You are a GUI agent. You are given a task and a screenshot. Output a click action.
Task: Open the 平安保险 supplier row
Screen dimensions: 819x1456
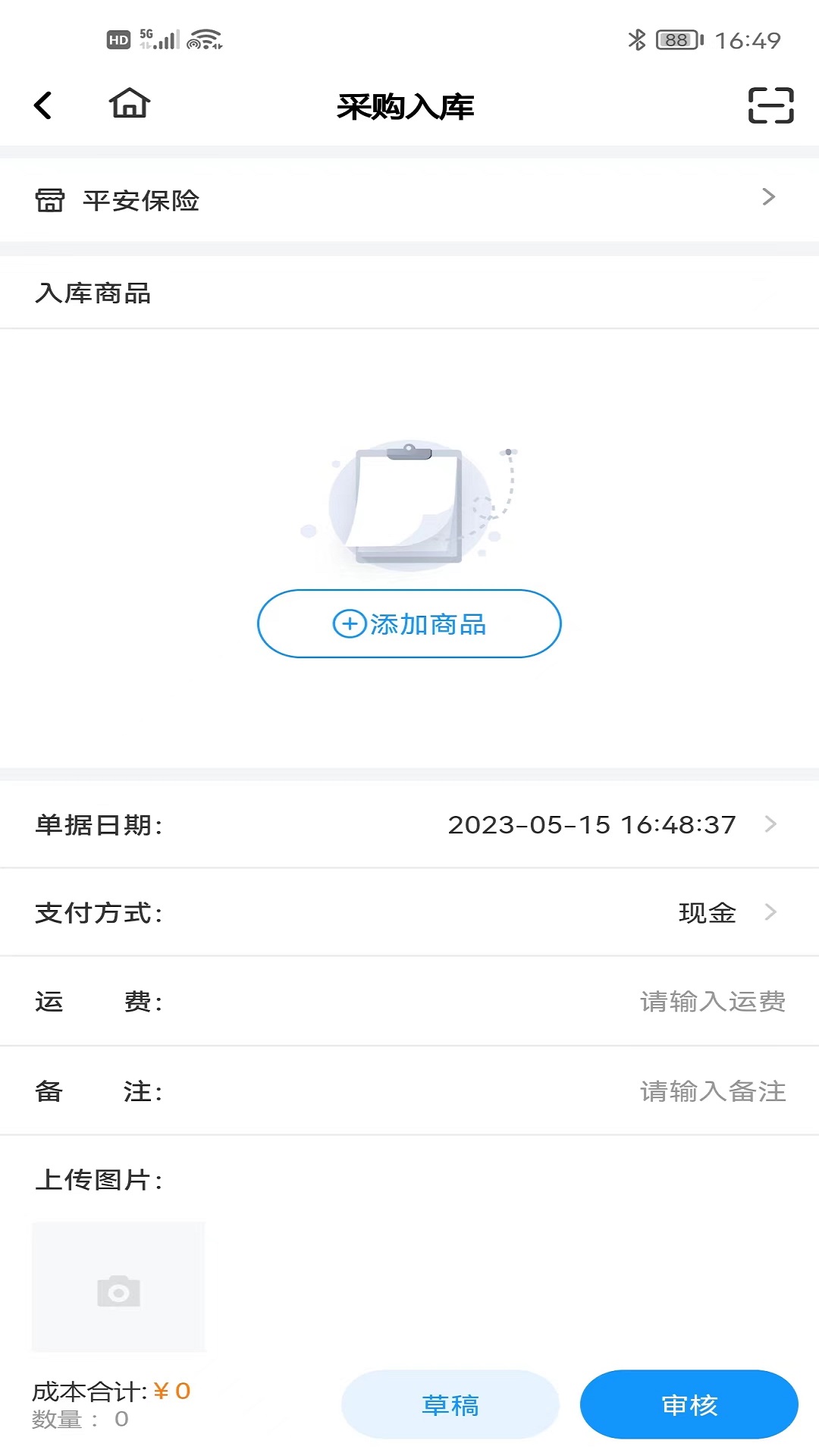pos(409,200)
